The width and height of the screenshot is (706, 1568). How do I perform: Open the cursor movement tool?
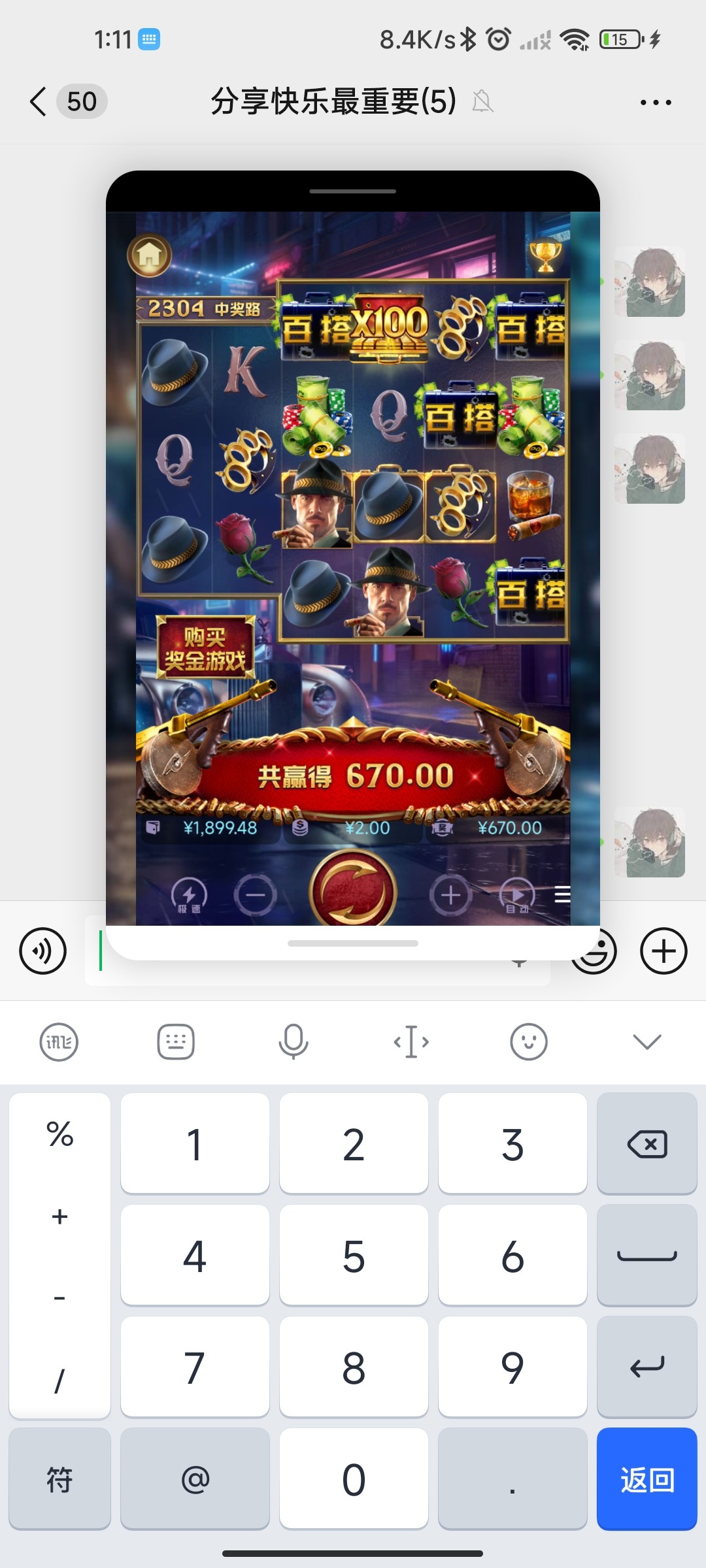click(411, 1041)
